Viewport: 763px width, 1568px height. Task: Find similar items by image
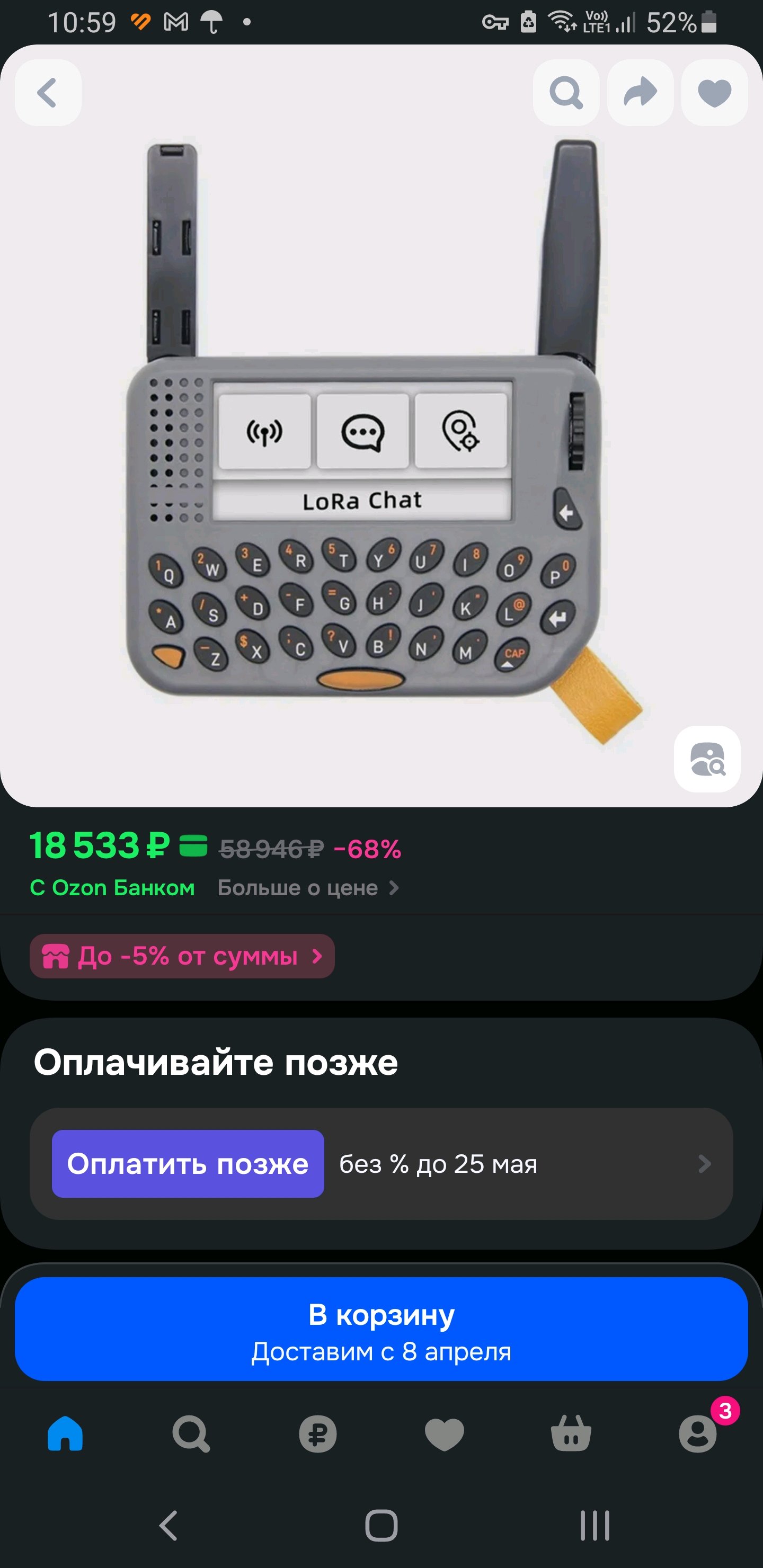click(x=707, y=759)
